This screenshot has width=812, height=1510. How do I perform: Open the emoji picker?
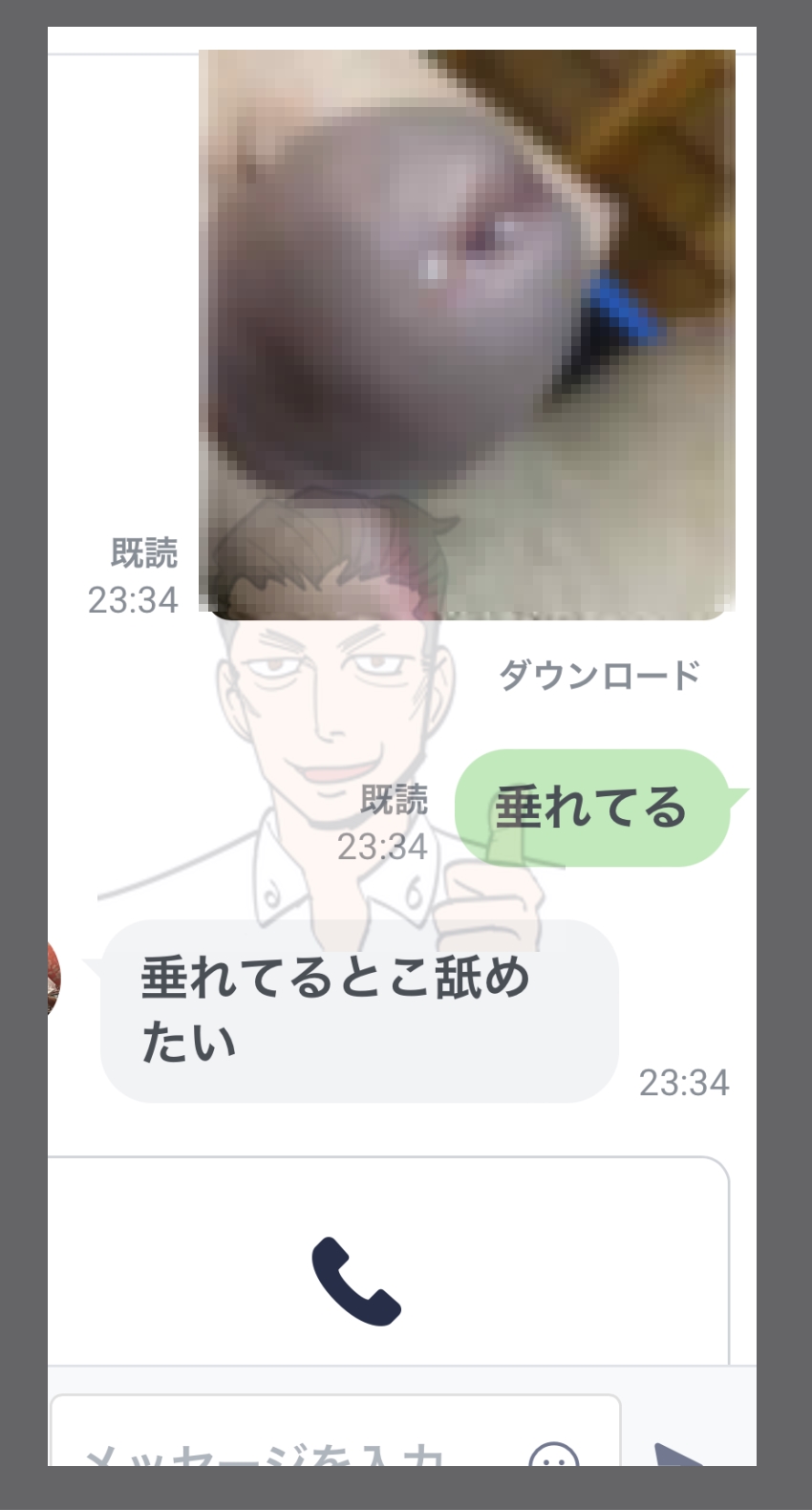553,1454
